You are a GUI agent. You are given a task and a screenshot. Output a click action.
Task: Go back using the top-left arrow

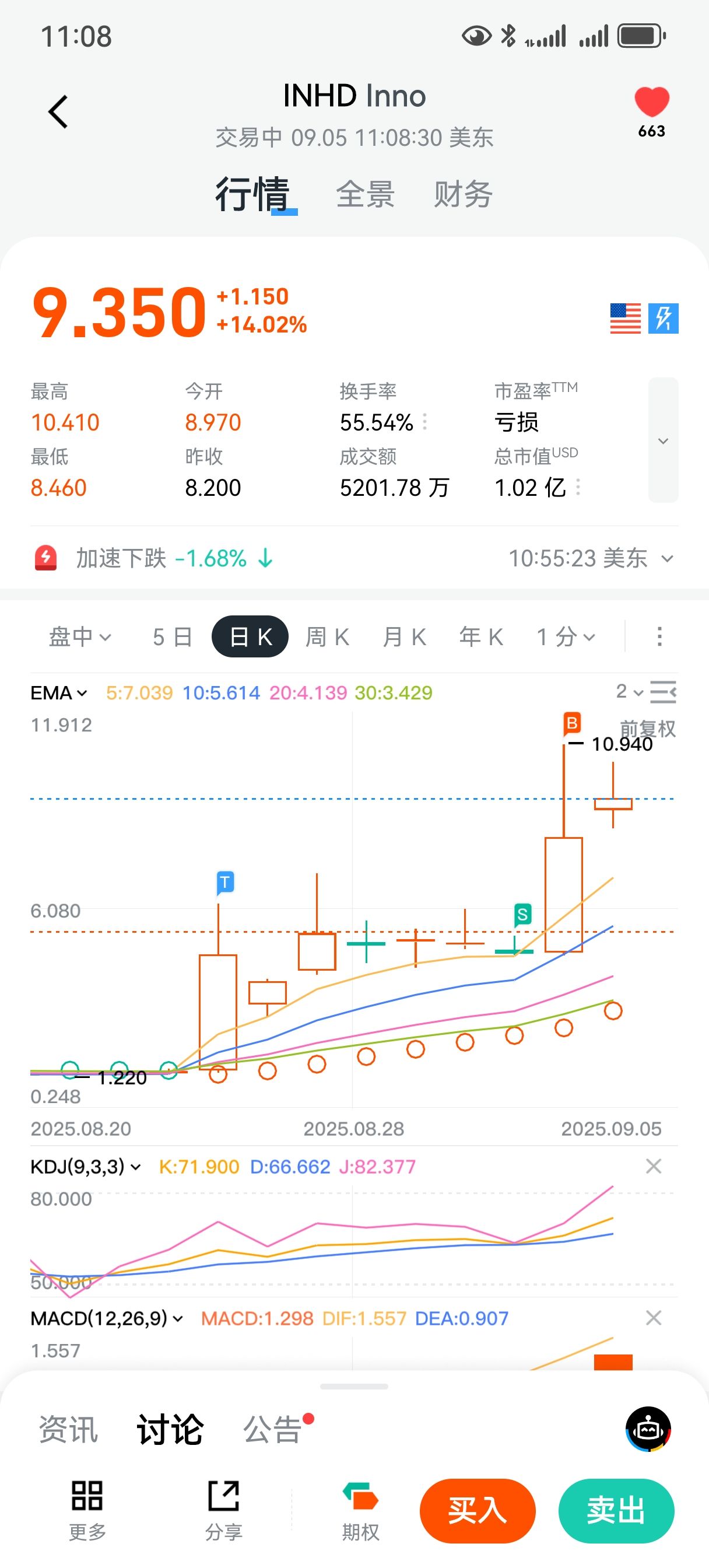pos(58,112)
